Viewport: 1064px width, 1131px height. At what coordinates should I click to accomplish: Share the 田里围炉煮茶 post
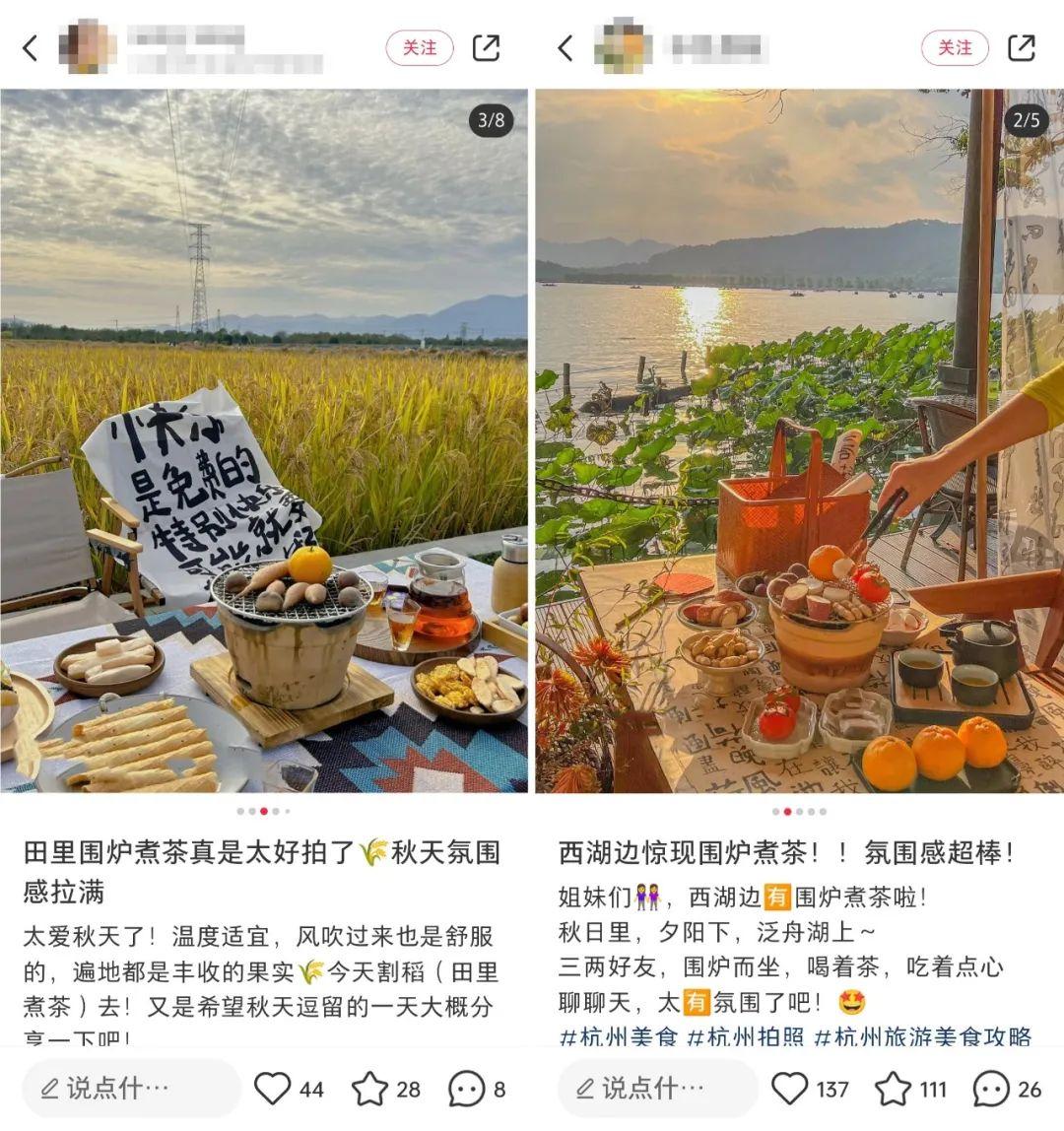point(487,47)
